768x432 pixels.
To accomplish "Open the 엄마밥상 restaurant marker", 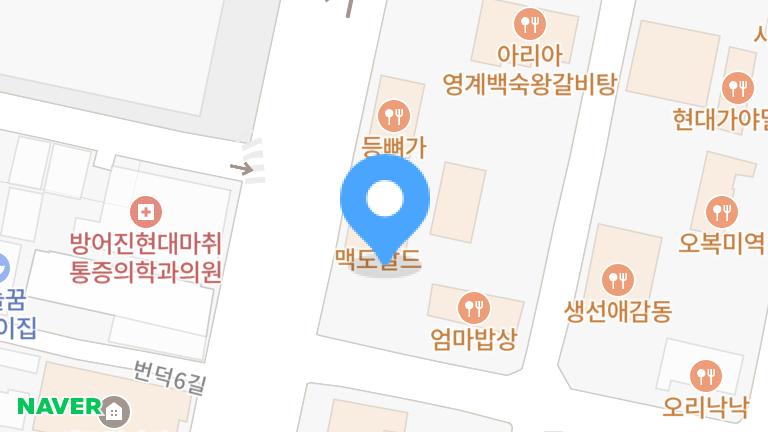I will click(x=472, y=306).
